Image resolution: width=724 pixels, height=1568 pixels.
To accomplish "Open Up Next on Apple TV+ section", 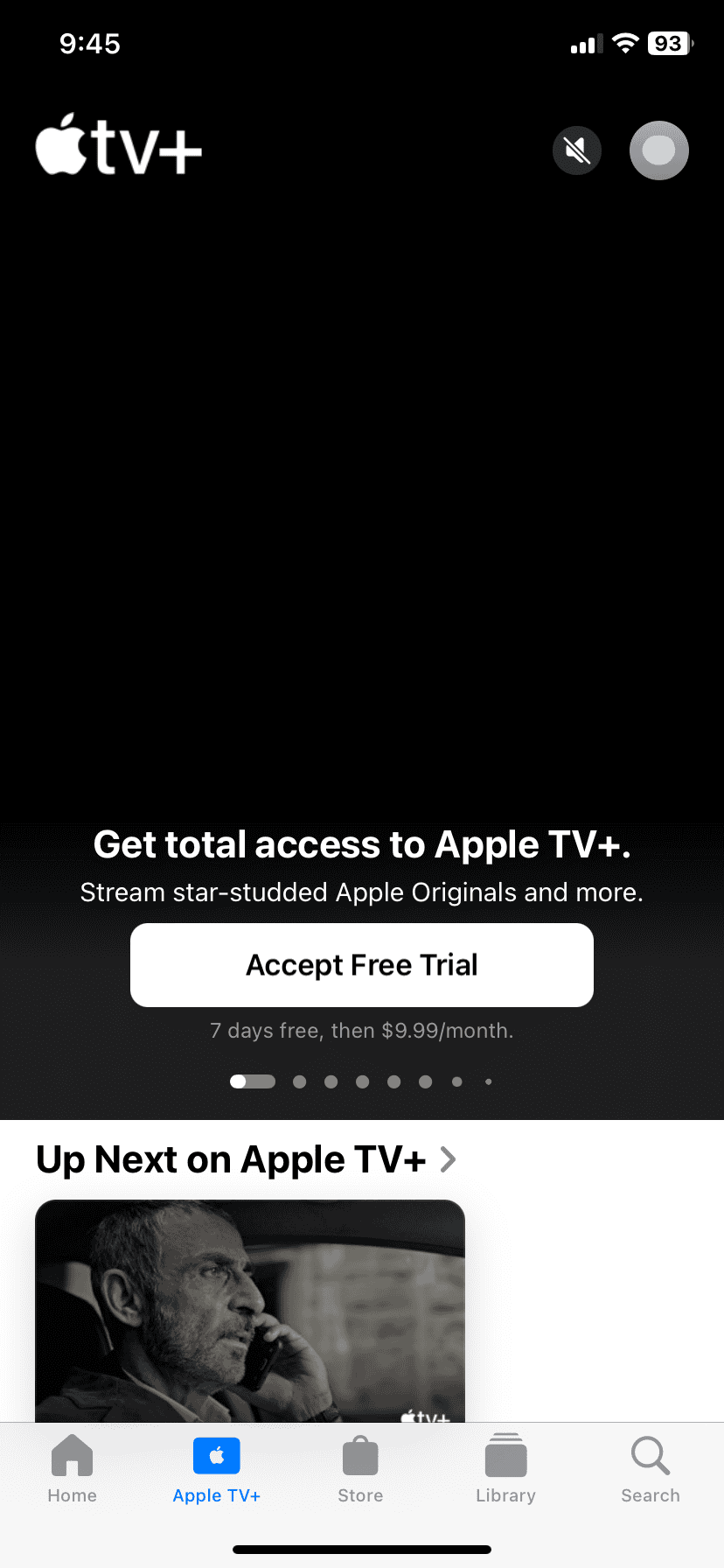I will pos(246,1159).
